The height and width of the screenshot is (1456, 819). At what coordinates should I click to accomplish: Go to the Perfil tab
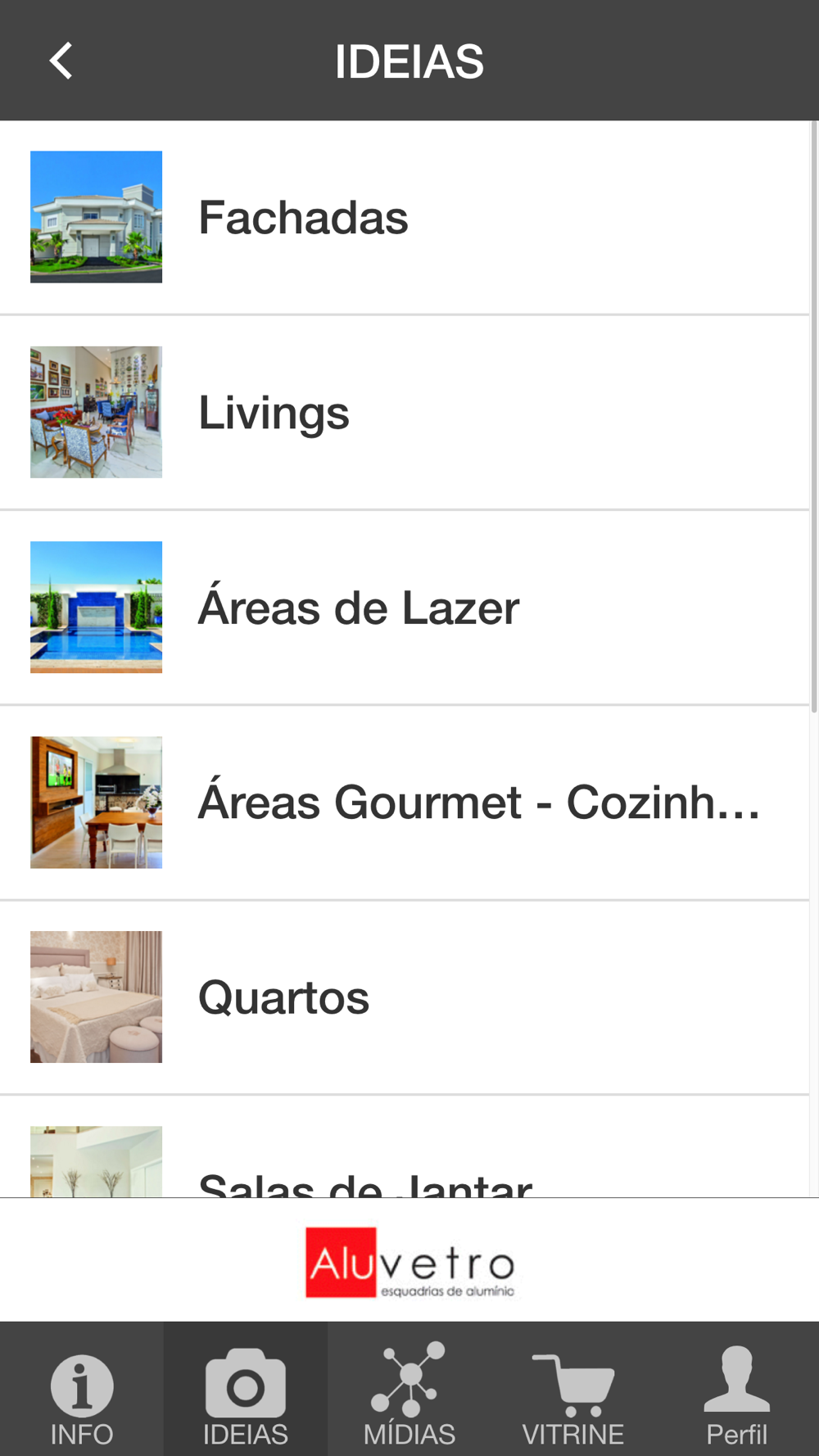pos(737,1389)
